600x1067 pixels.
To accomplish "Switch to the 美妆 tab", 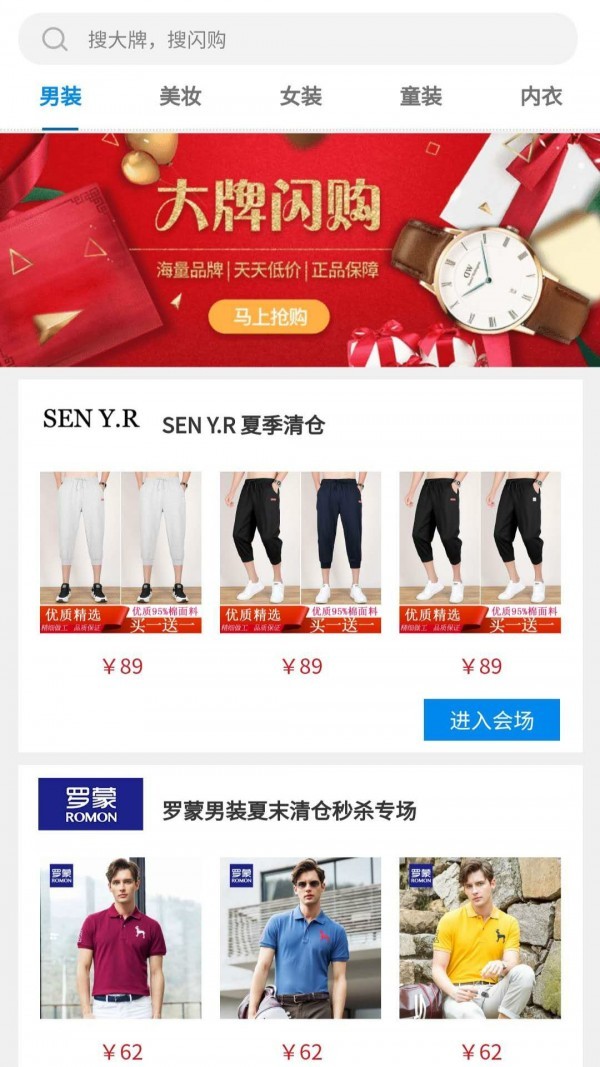I will (180, 97).
